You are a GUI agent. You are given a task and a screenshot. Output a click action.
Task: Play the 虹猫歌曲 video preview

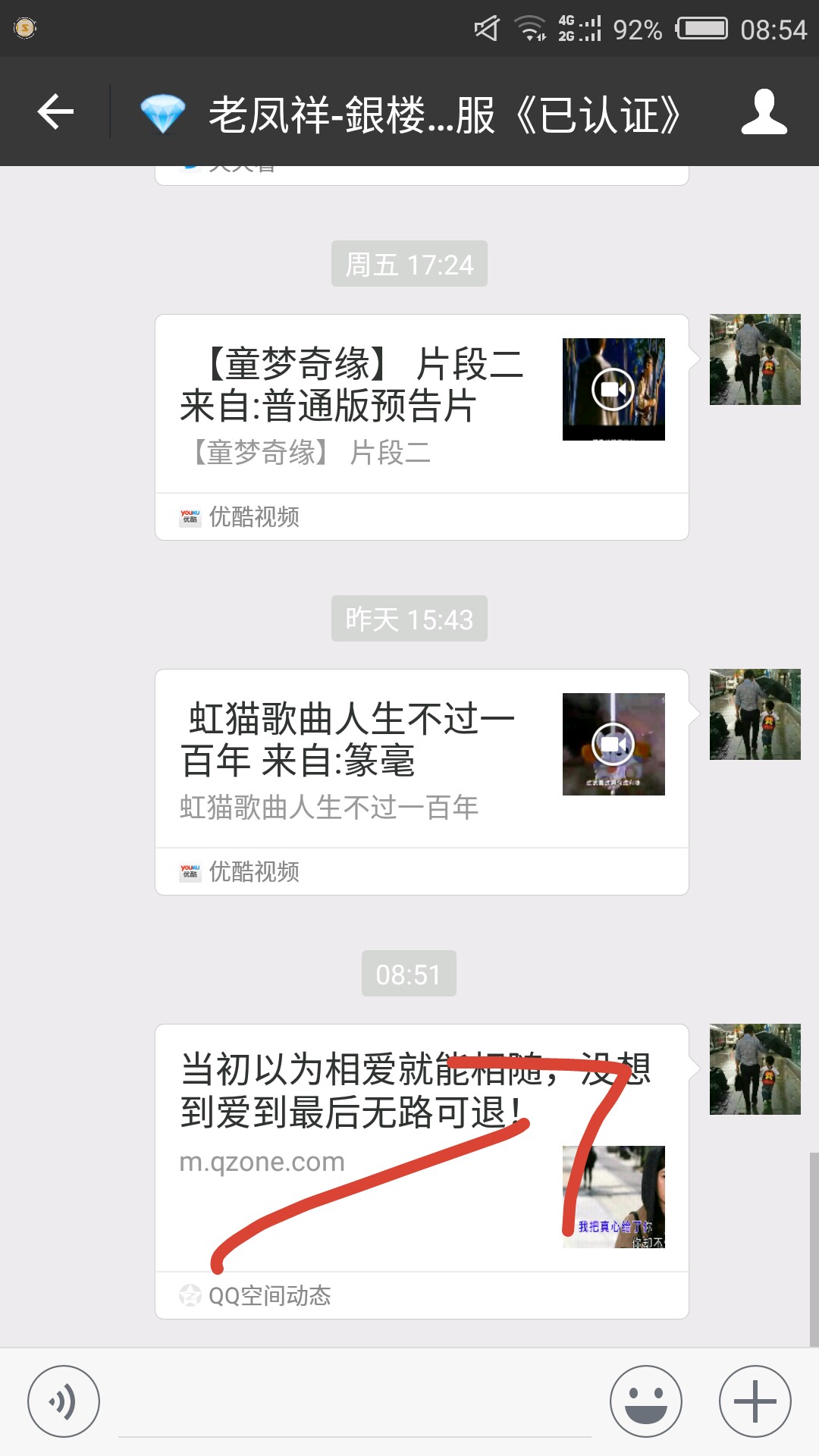click(613, 744)
